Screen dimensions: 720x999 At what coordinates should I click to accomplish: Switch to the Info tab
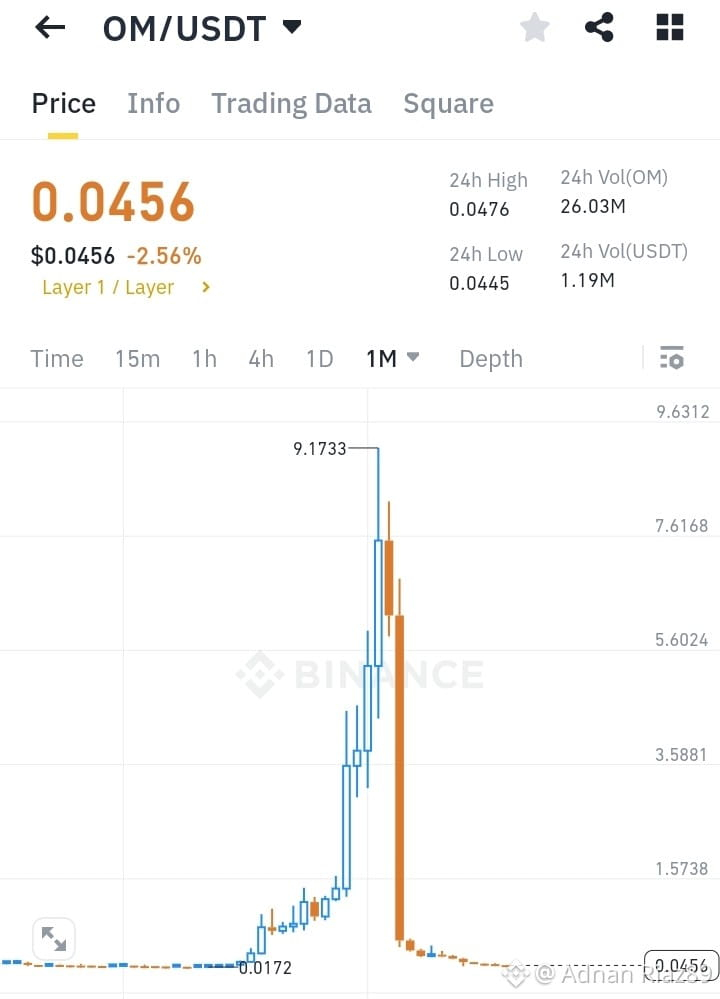click(x=154, y=103)
